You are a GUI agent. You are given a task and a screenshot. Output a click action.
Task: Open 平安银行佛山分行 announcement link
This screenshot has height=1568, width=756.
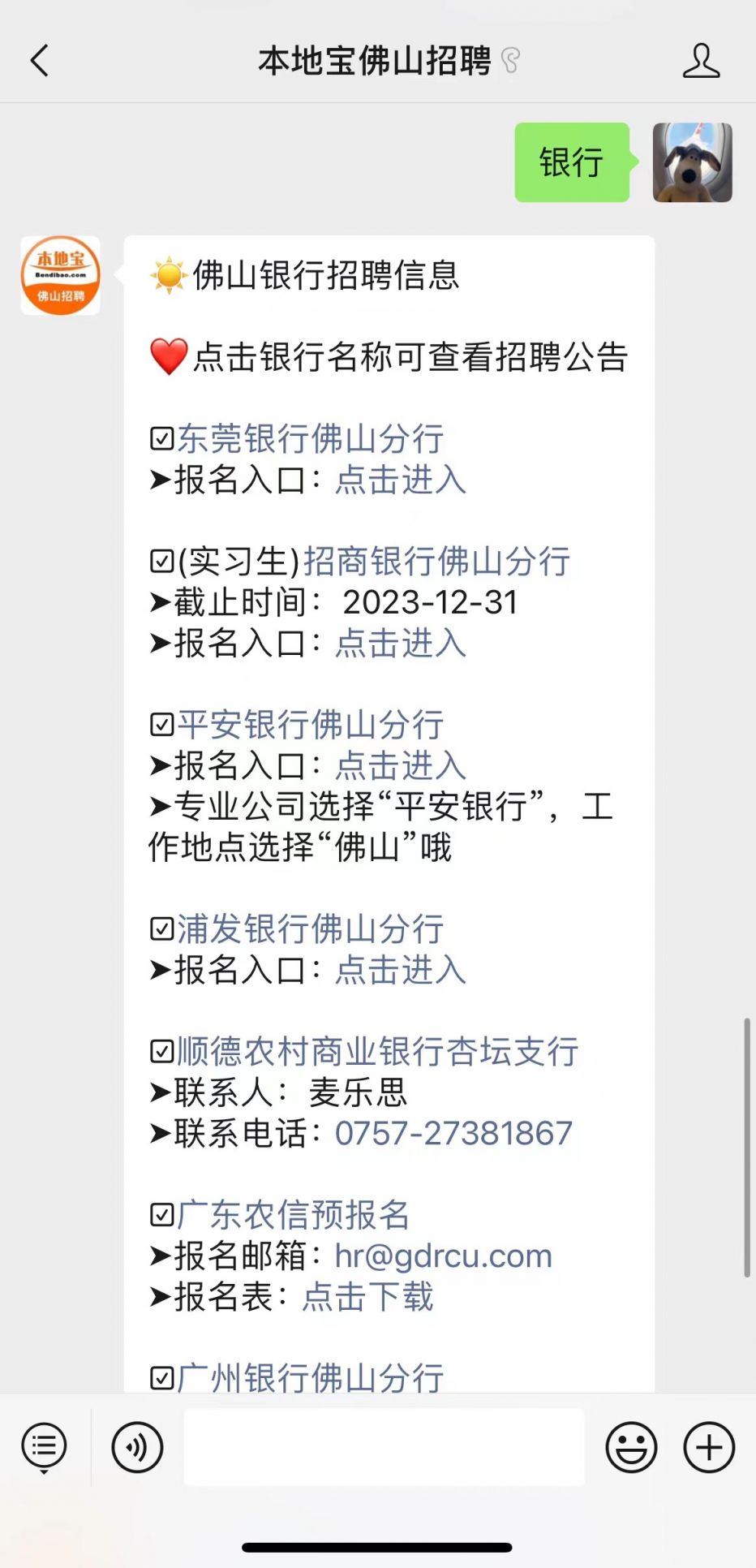[311, 725]
